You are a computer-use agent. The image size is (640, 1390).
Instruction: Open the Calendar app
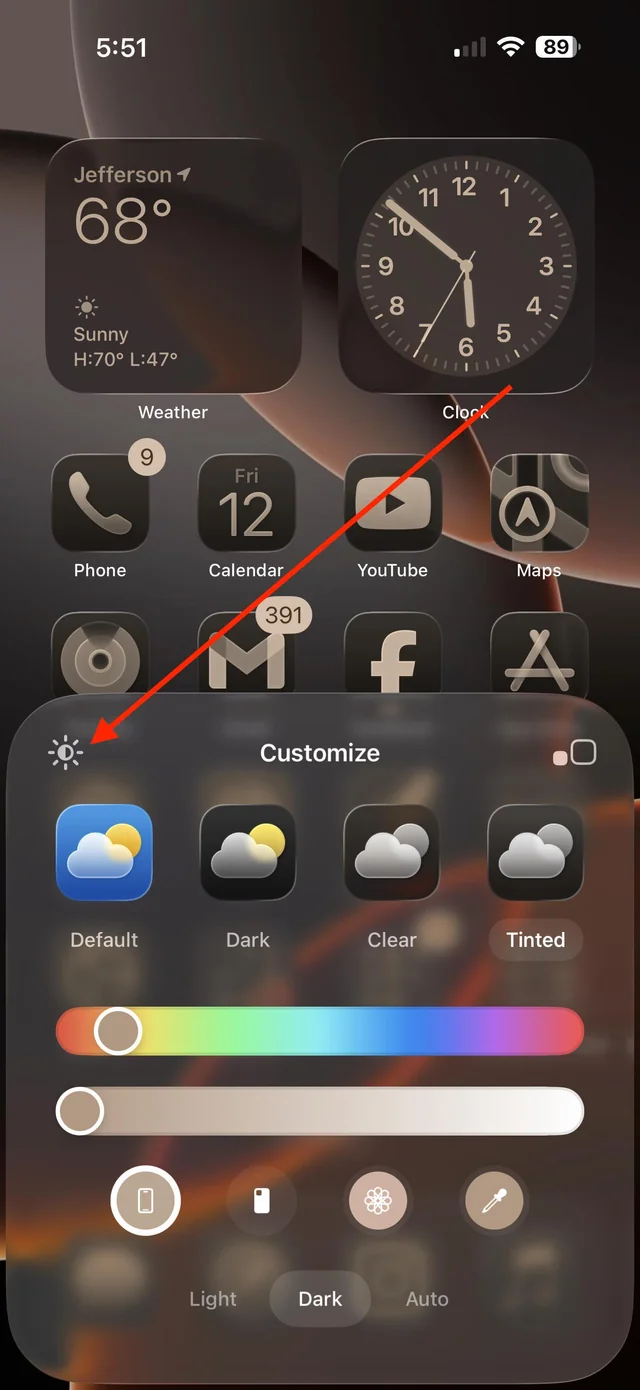tap(246, 503)
